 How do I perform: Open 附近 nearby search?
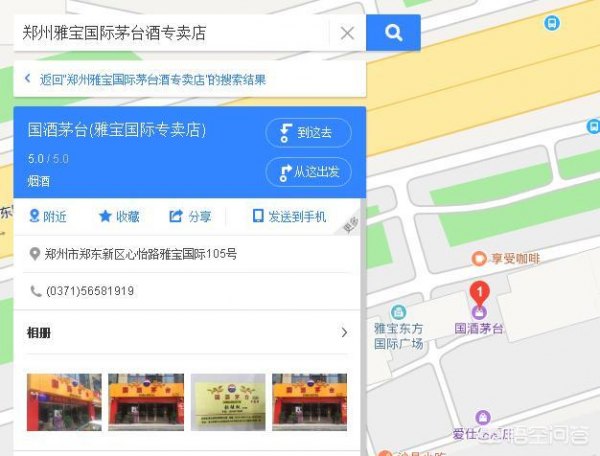point(47,216)
